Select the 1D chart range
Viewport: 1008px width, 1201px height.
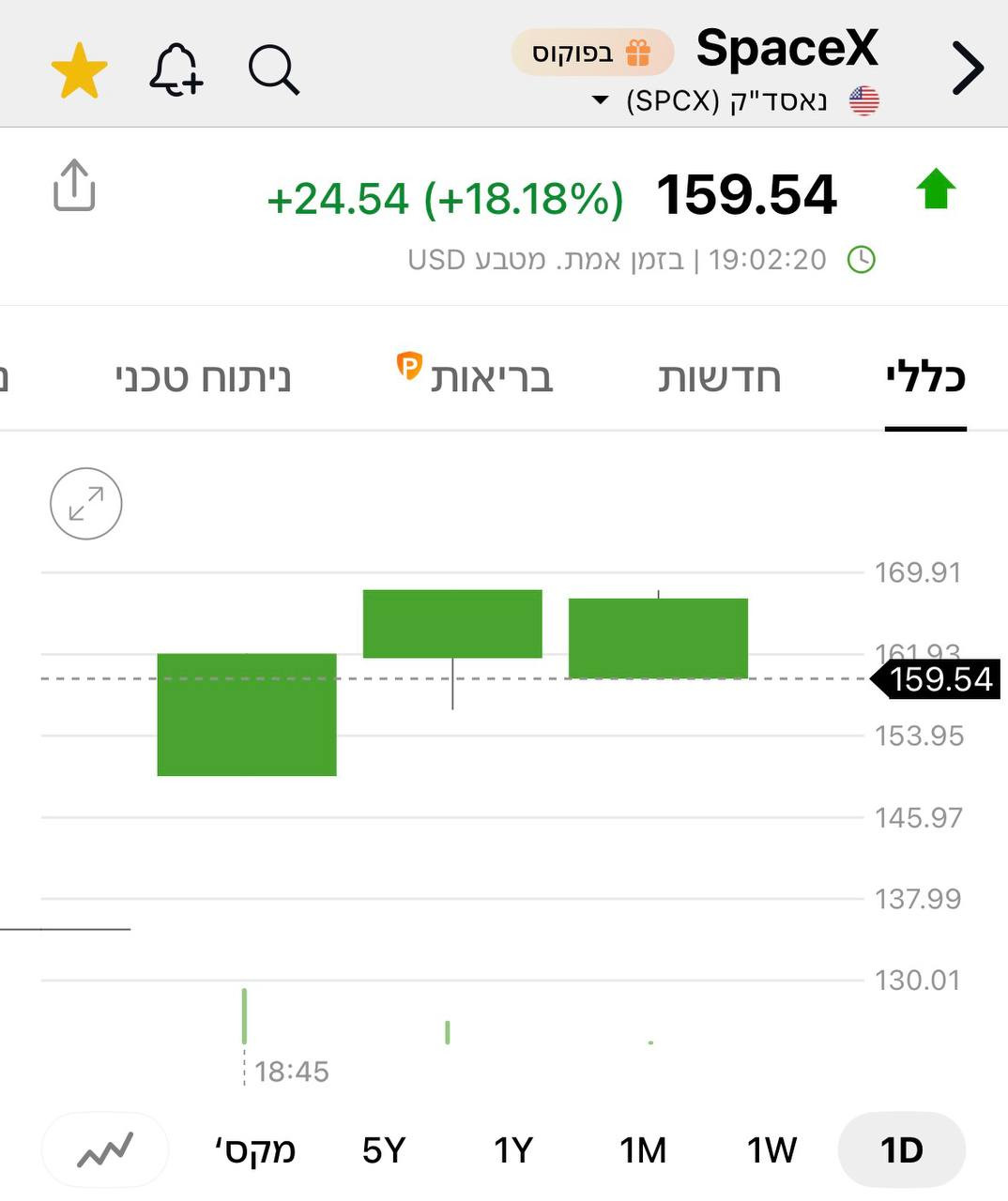(x=901, y=1149)
